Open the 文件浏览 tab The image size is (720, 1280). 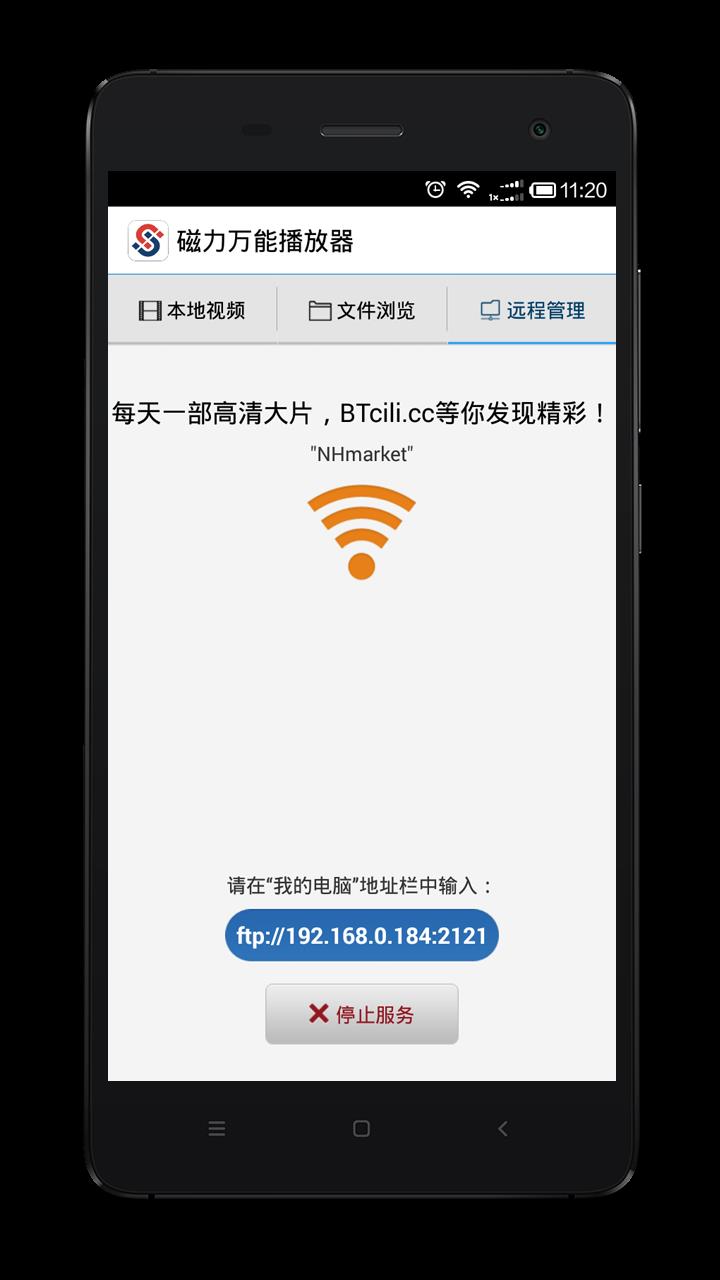pyautogui.click(x=361, y=311)
